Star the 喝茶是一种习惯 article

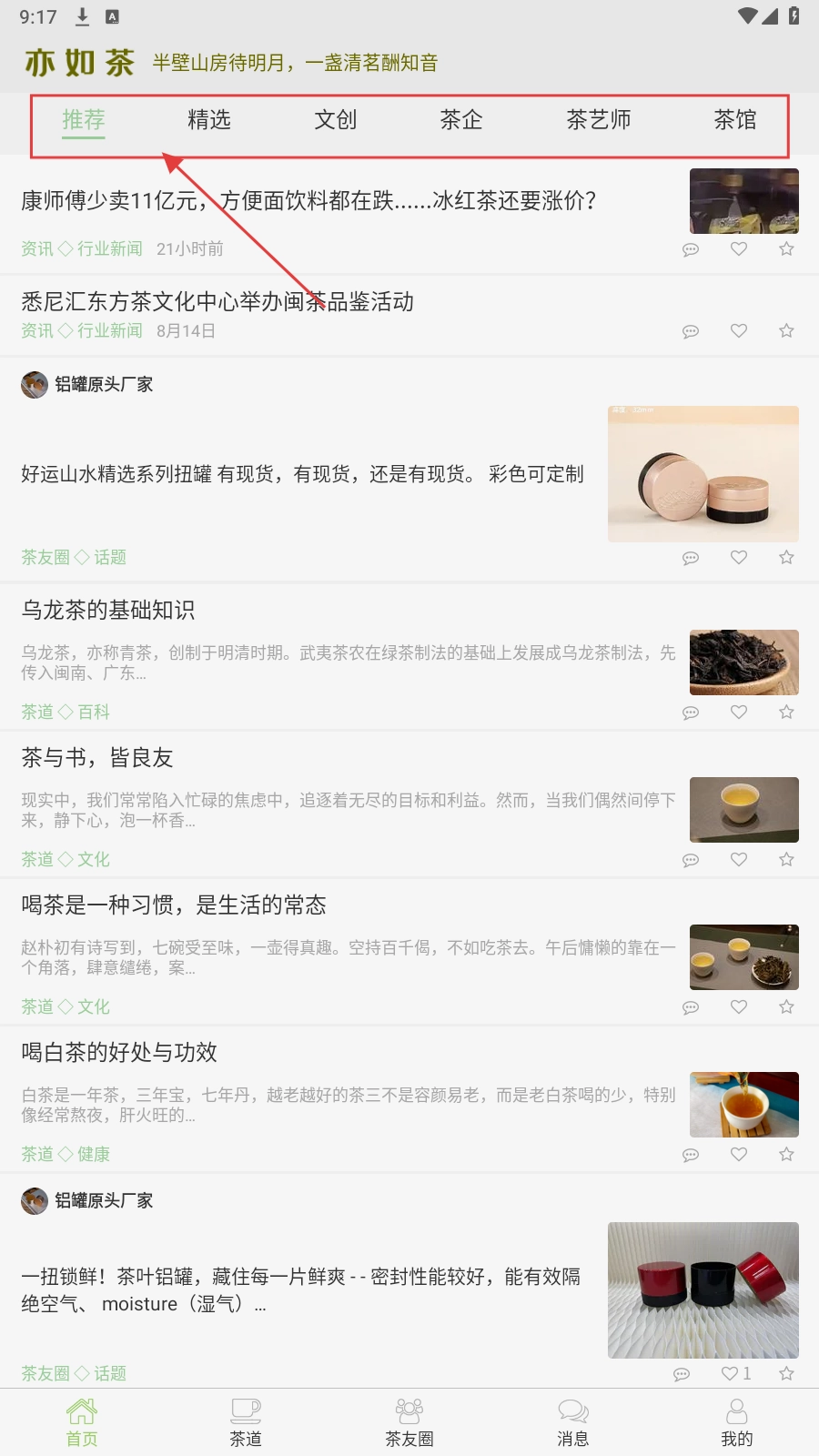(785, 1007)
